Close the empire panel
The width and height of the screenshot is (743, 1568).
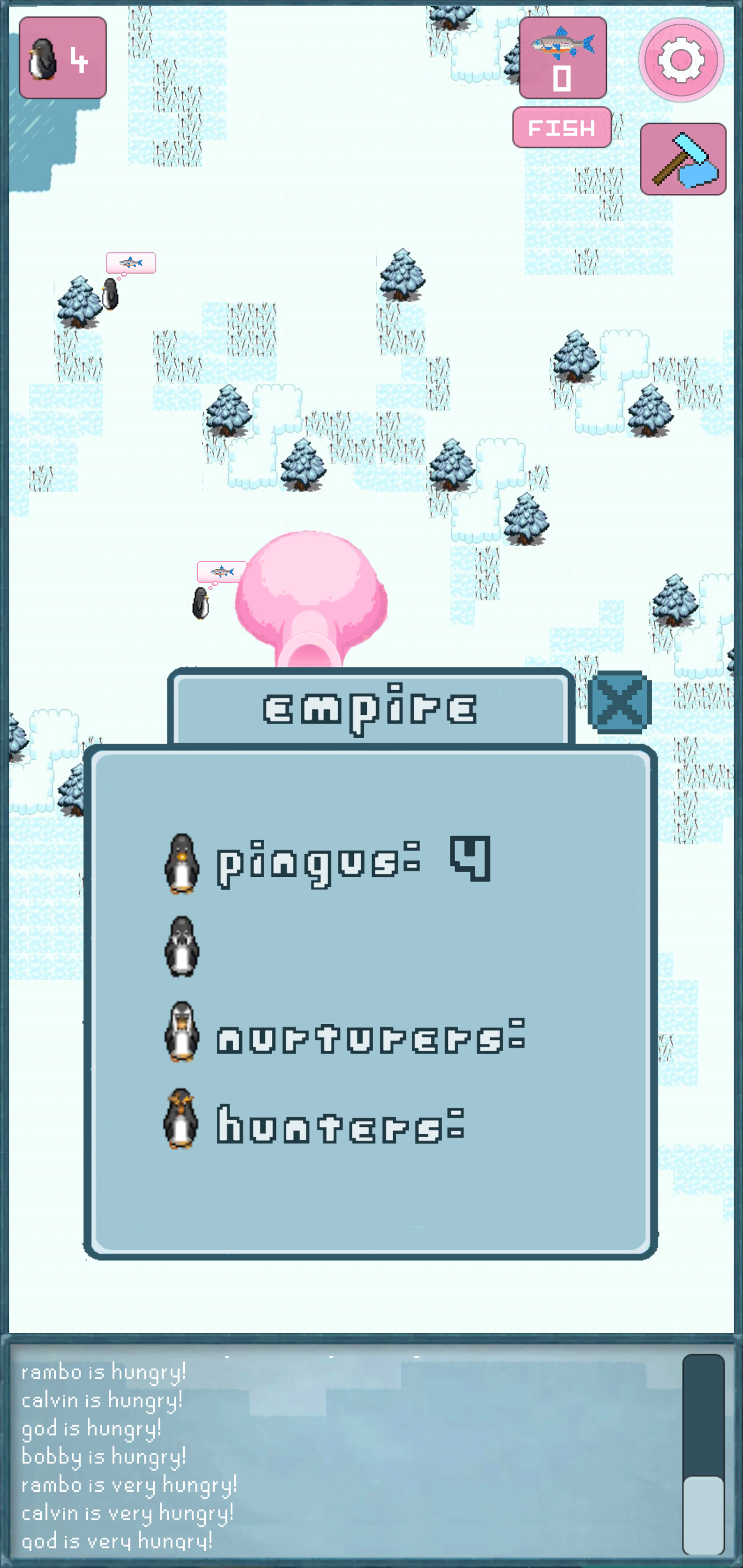[x=619, y=702]
